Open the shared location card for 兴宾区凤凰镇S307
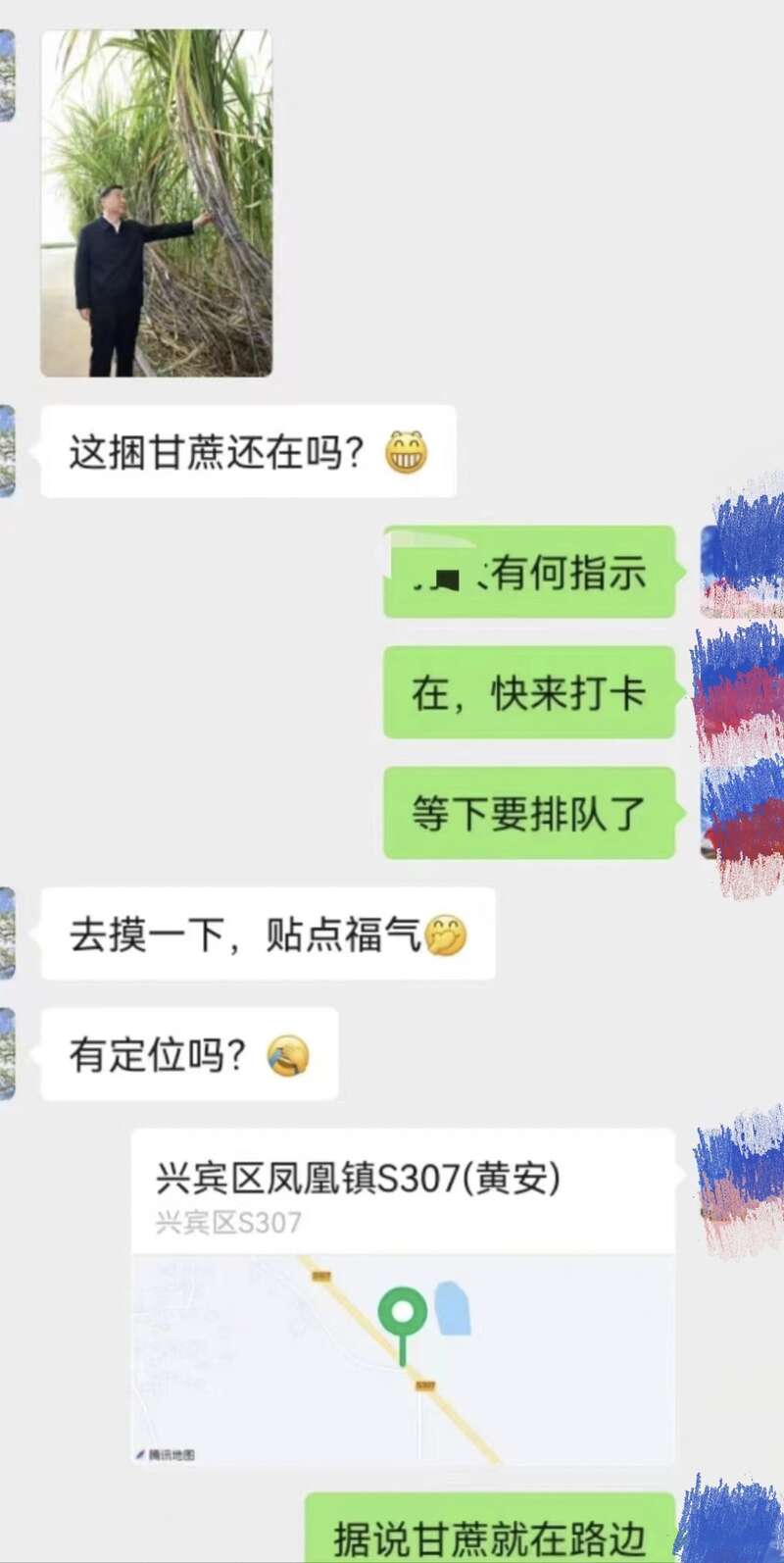The width and height of the screenshot is (784, 1563). click(x=403, y=1296)
